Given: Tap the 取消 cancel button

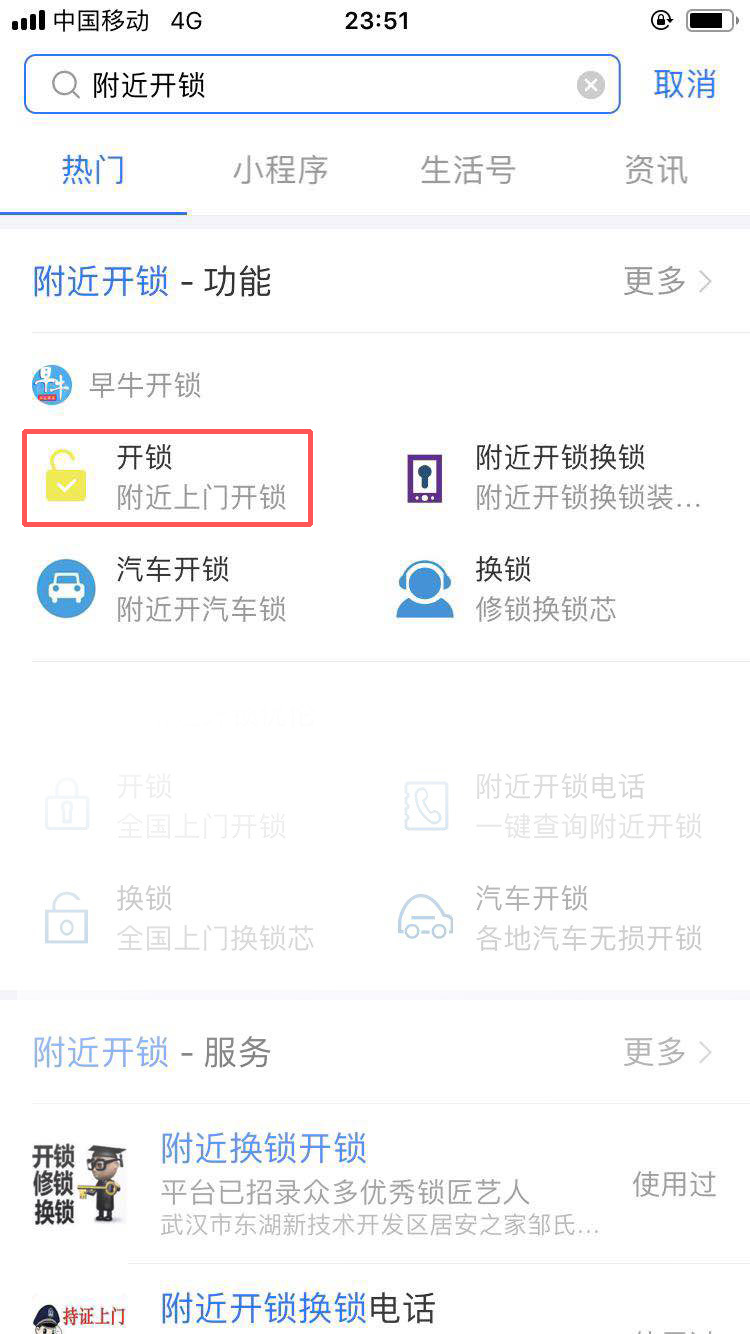Looking at the screenshot, I should pos(684,84).
